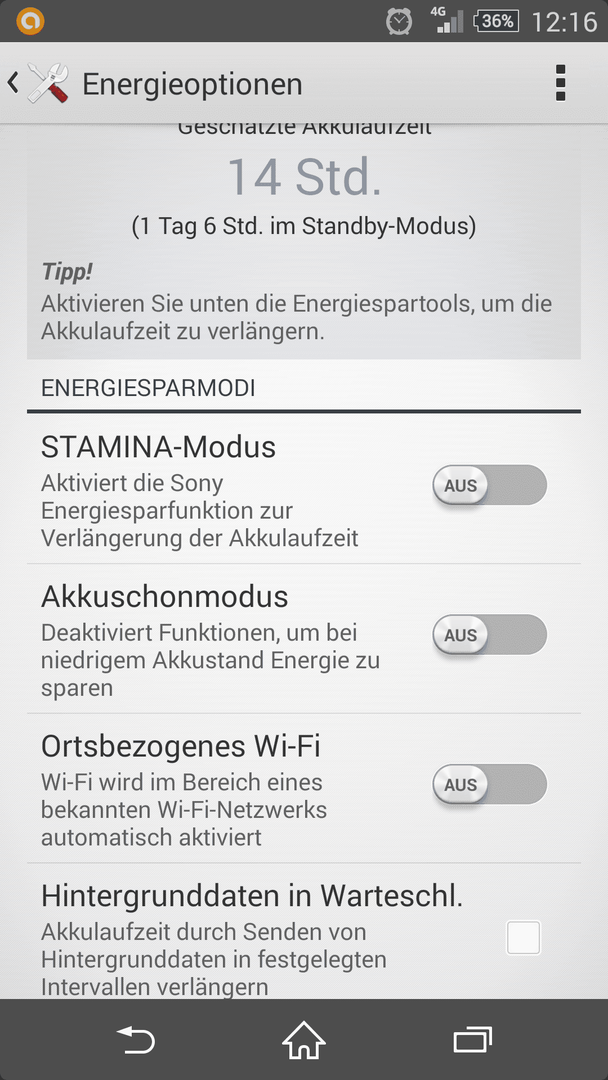
Task: Check the Hintergrunddaten in Warteschl. checkbox
Action: (523, 937)
